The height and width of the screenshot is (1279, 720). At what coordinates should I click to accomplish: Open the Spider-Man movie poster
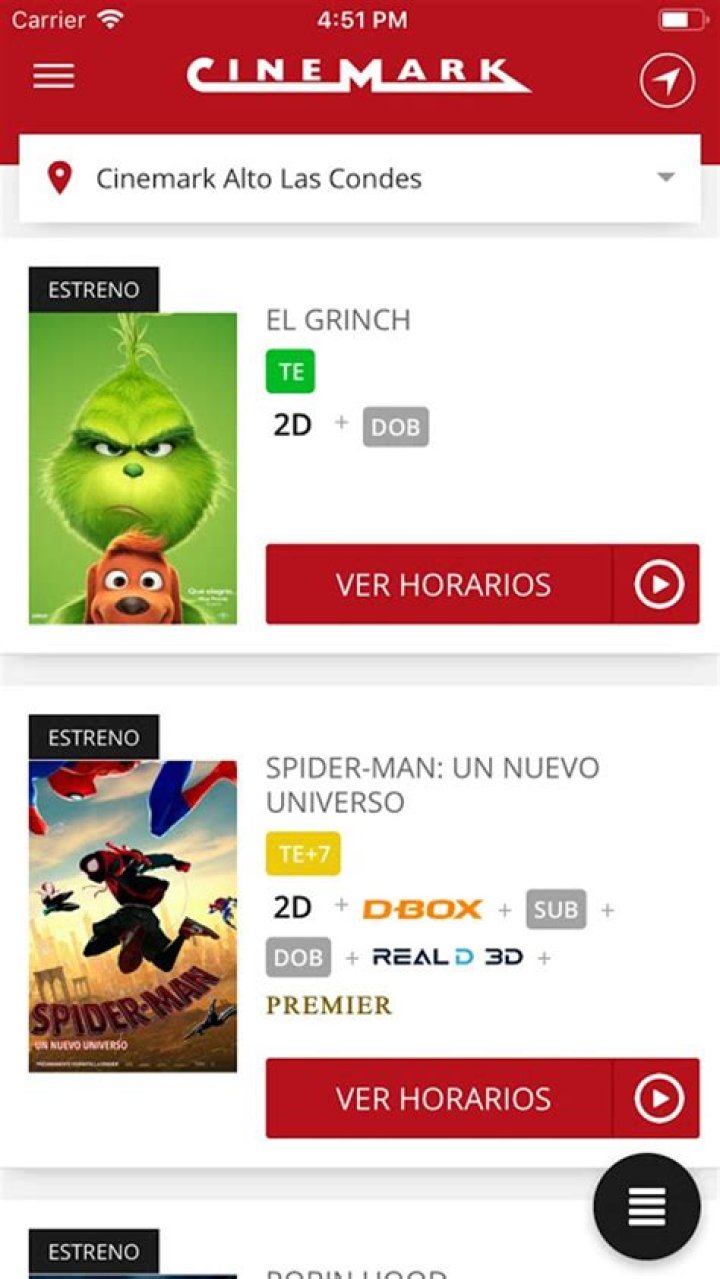pos(133,915)
